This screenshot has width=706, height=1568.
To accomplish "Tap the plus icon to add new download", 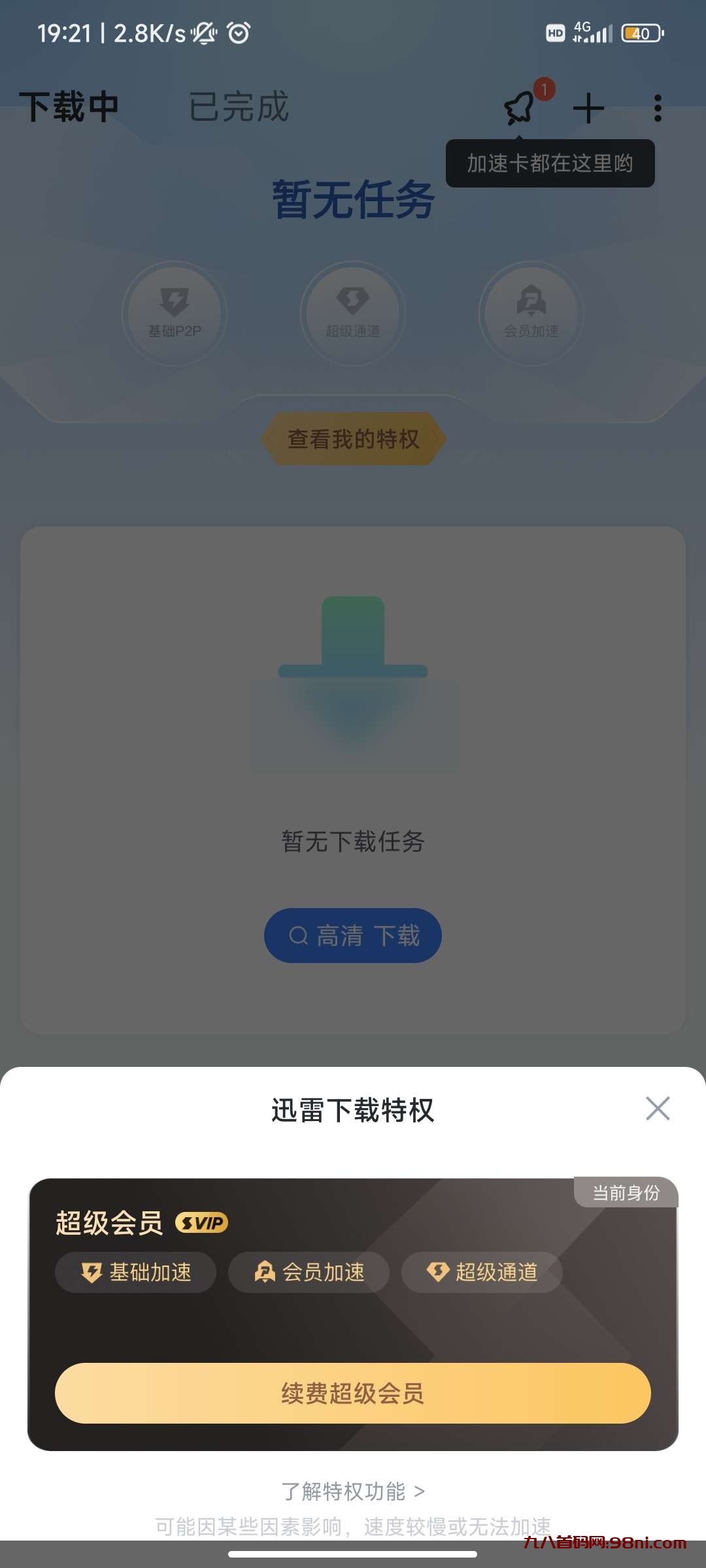I will click(x=588, y=107).
